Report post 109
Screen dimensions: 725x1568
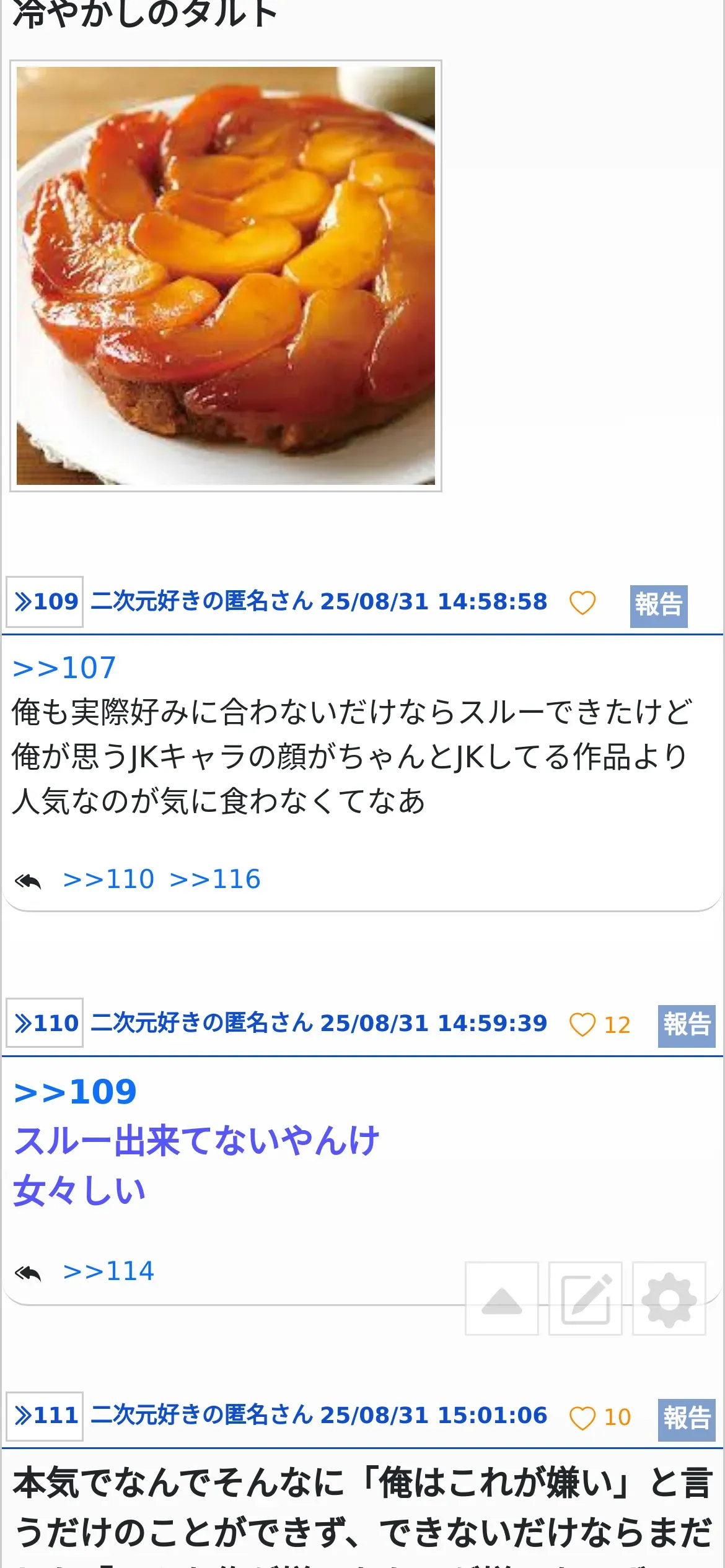pos(659,606)
